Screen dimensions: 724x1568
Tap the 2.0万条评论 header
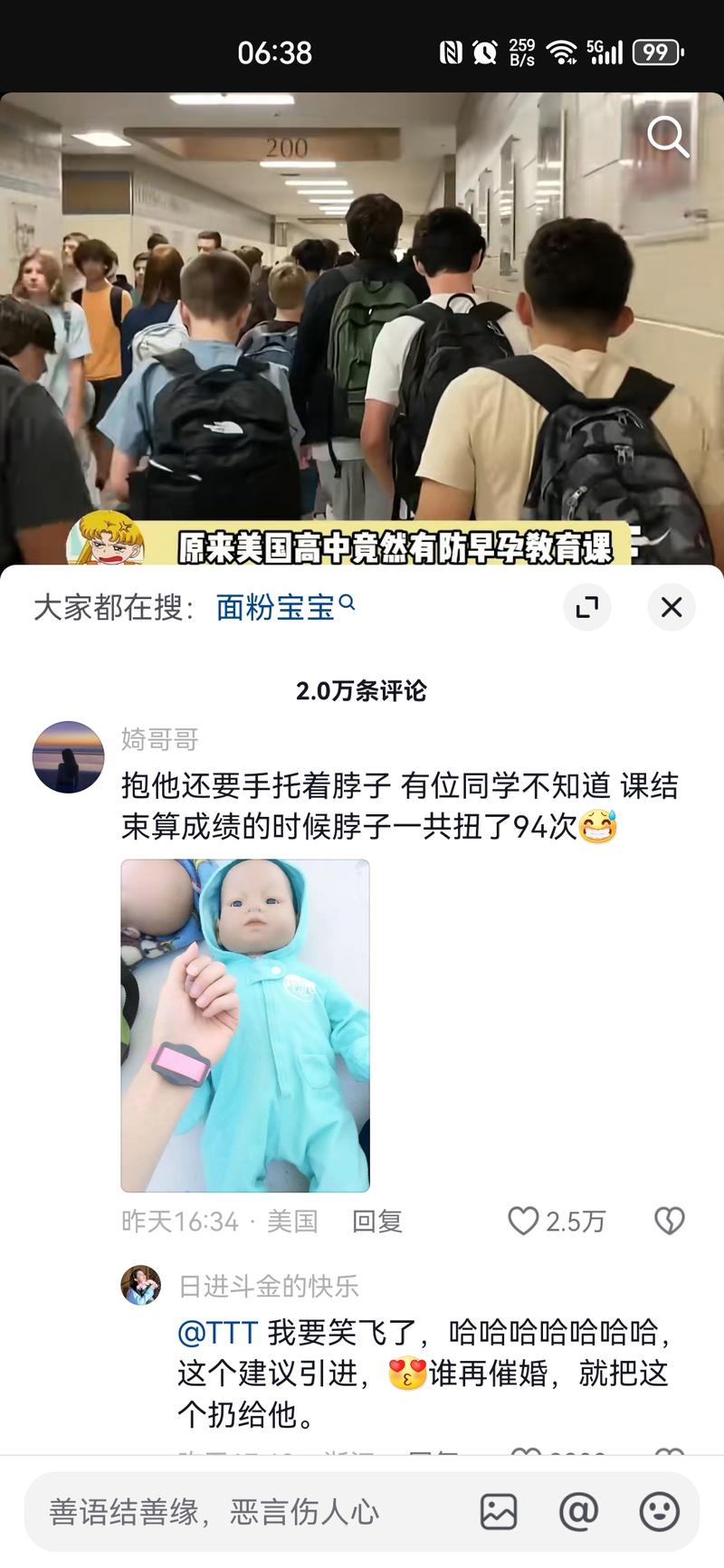(361, 688)
